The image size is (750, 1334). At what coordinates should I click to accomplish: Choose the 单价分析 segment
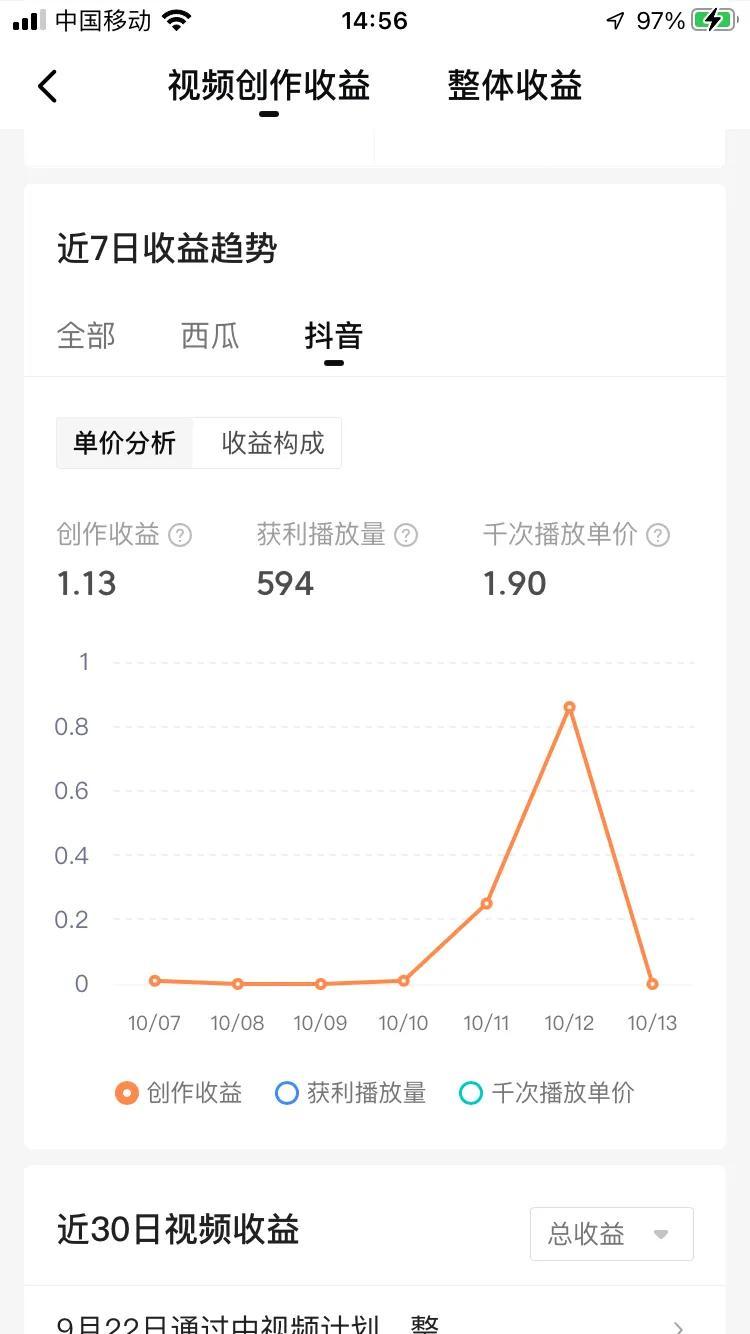point(125,443)
